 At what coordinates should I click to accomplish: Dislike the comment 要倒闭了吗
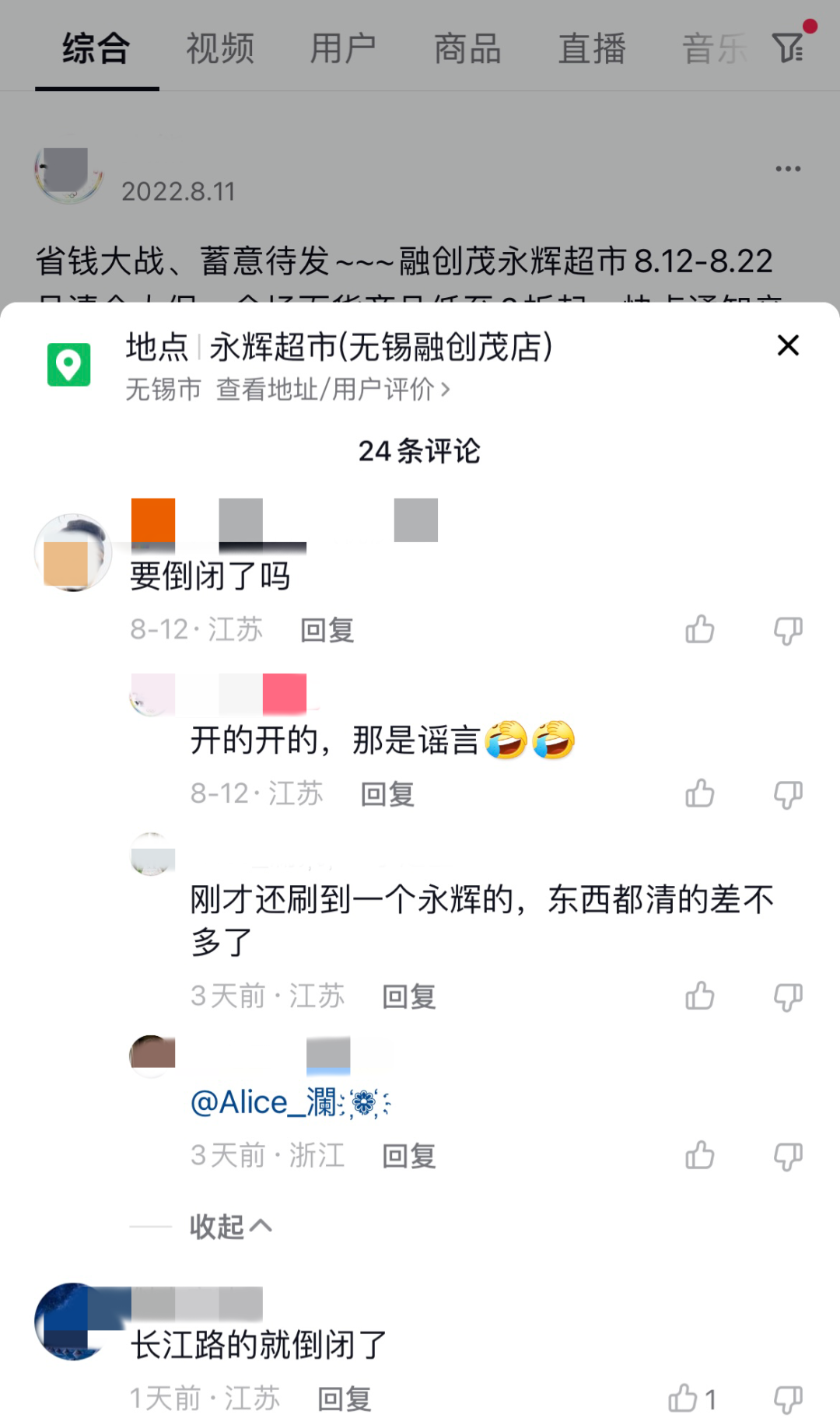[x=788, y=630]
